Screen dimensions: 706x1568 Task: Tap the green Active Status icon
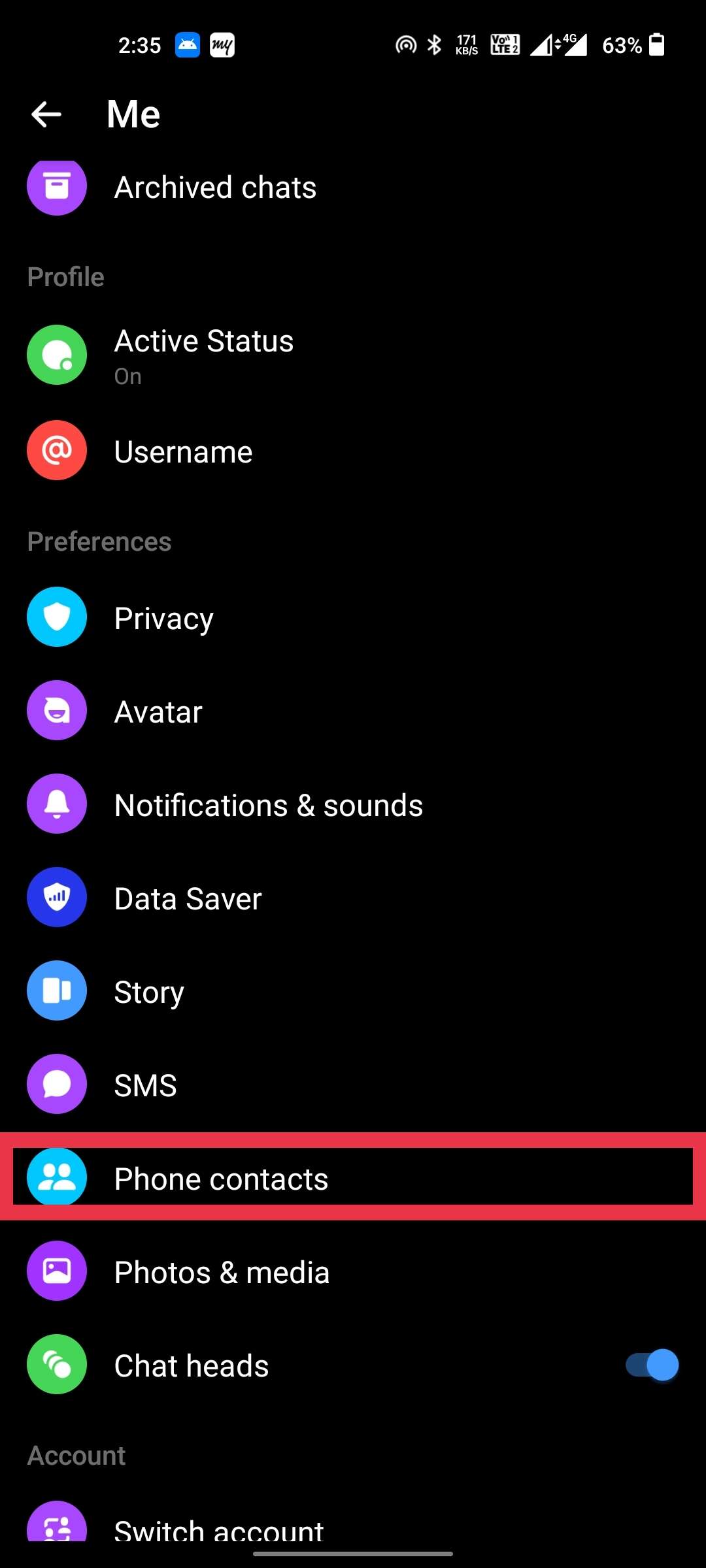pos(57,355)
